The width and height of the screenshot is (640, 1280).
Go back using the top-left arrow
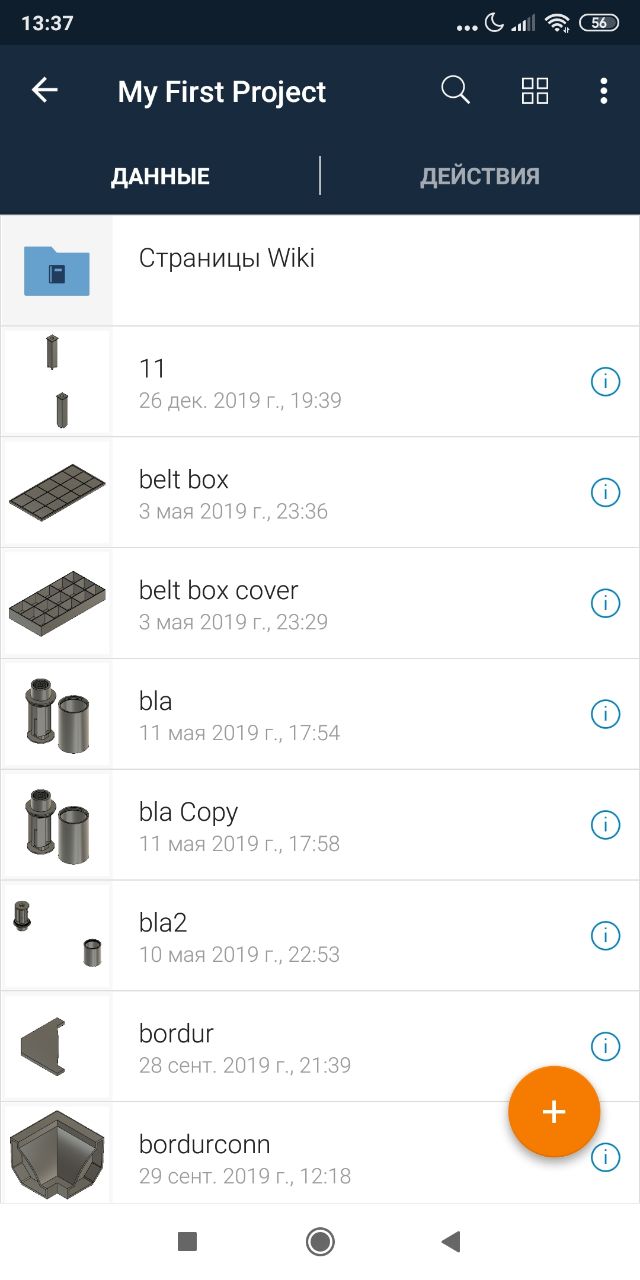pyautogui.click(x=45, y=91)
